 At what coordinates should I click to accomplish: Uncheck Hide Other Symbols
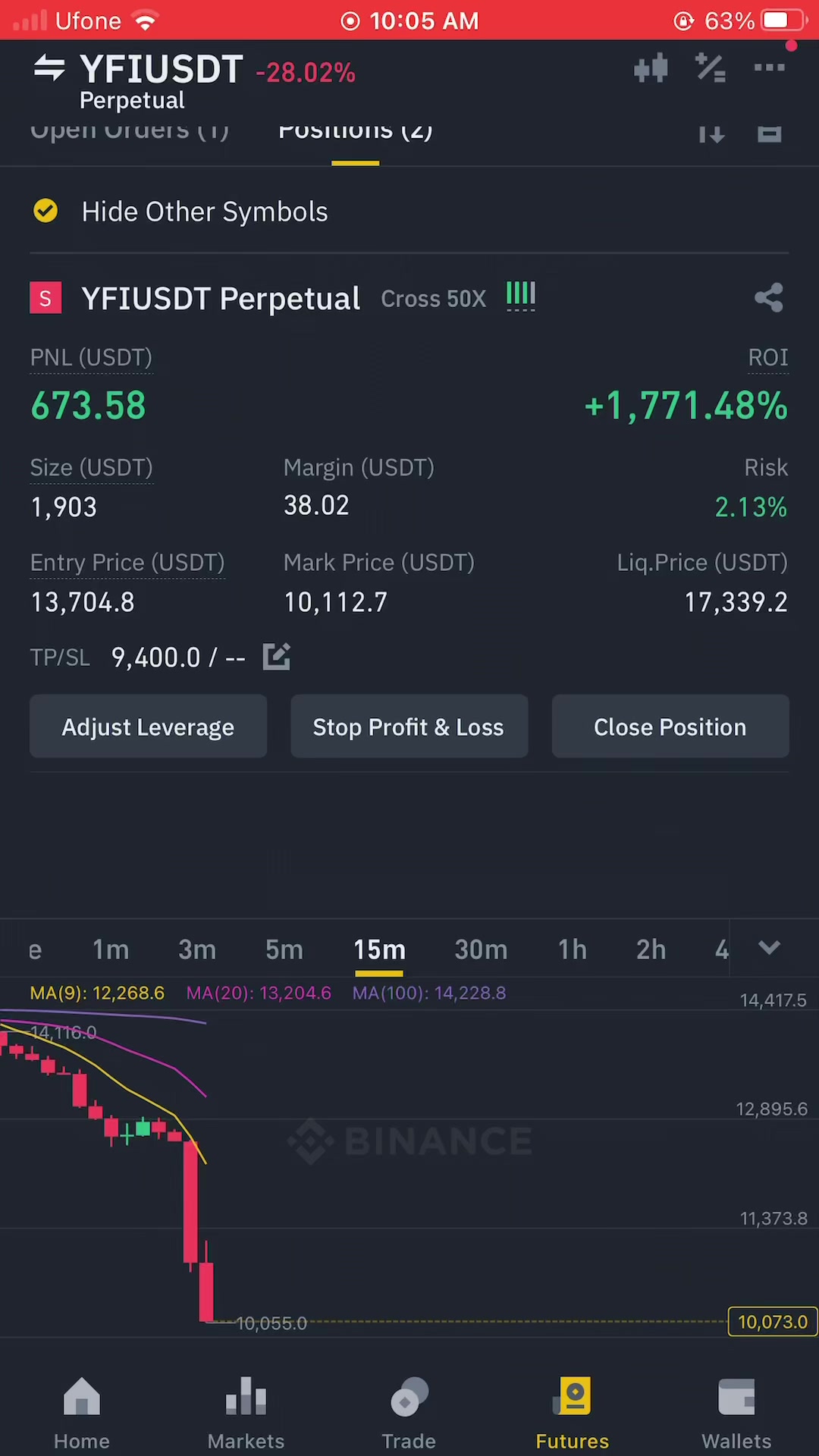(x=45, y=211)
